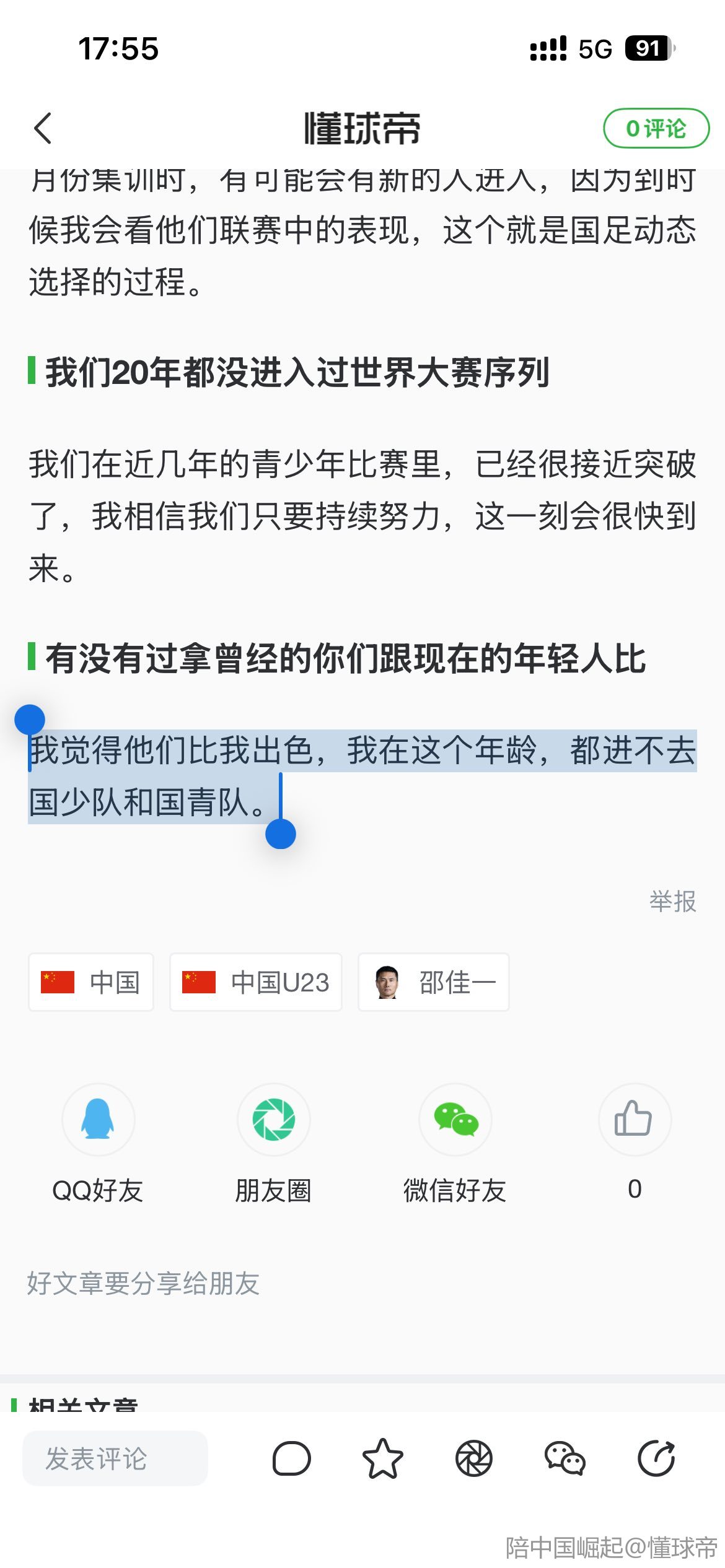Share to WeChat from the bottom bar
Screen dimensions: 725x1568
coord(565,1458)
